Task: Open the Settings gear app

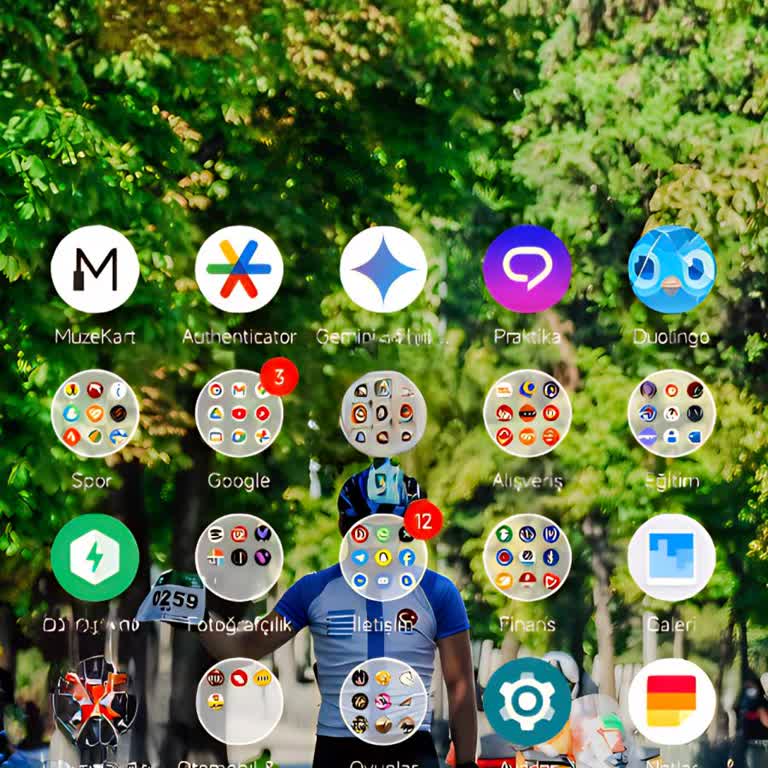Action: pos(527,701)
